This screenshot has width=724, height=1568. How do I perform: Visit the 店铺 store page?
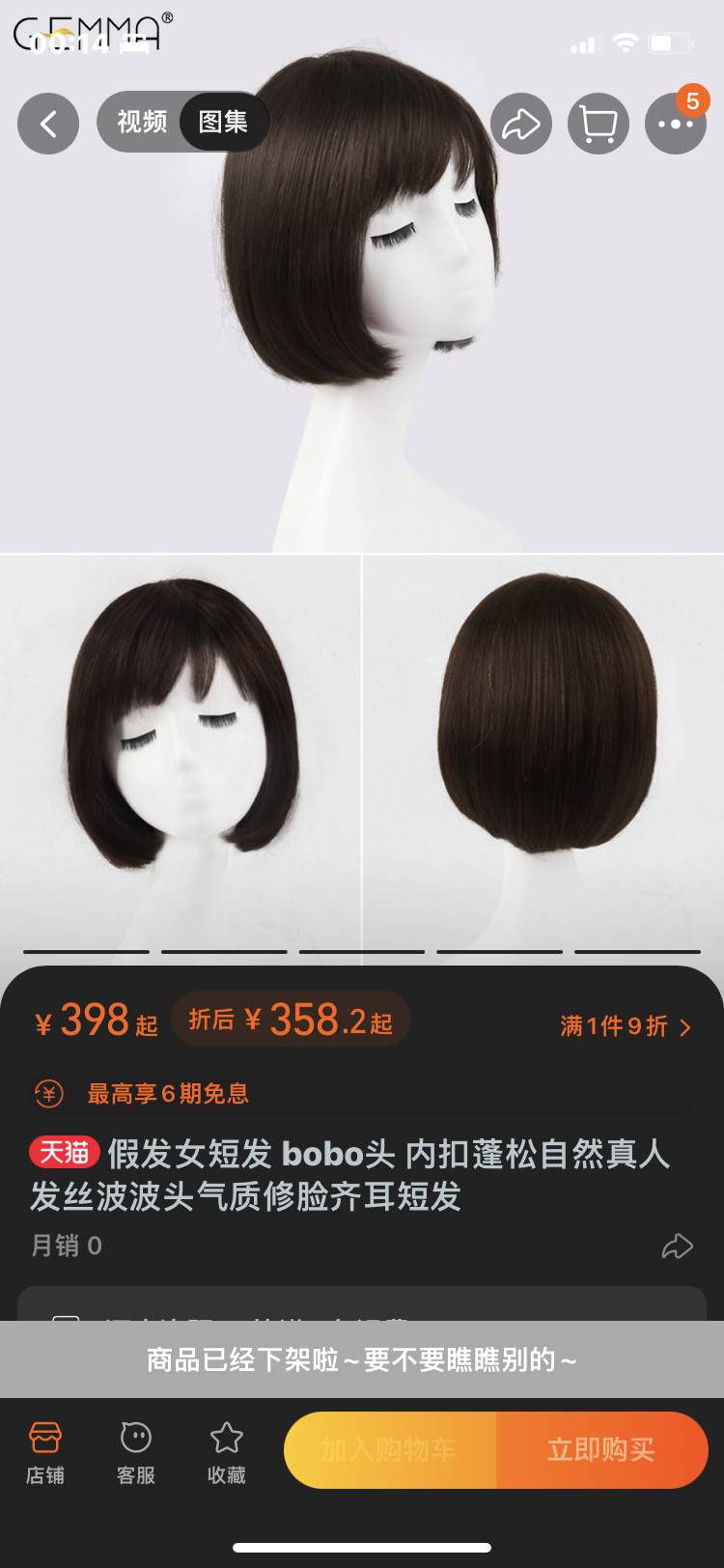click(x=45, y=1452)
